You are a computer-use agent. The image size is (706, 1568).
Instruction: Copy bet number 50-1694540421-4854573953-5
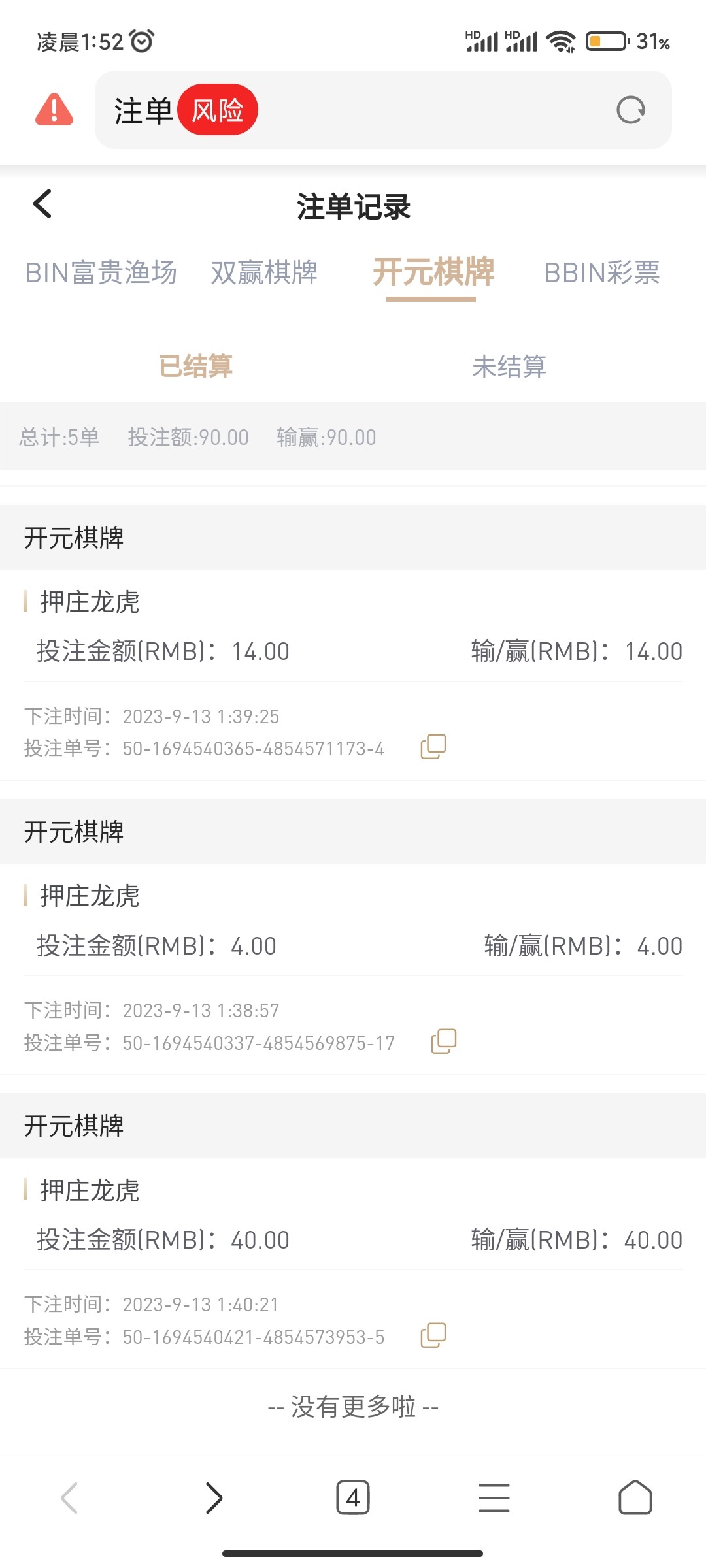(432, 1335)
